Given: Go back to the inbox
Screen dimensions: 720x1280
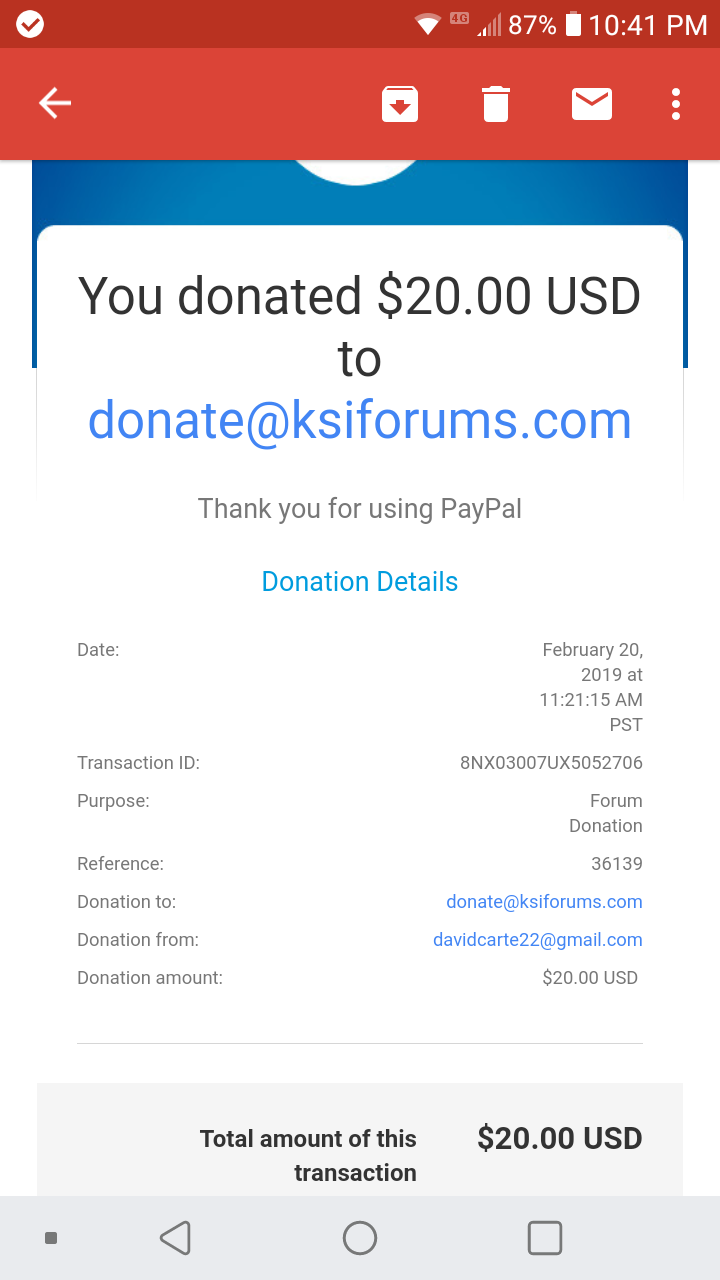Looking at the screenshot, I should [55, 103].
